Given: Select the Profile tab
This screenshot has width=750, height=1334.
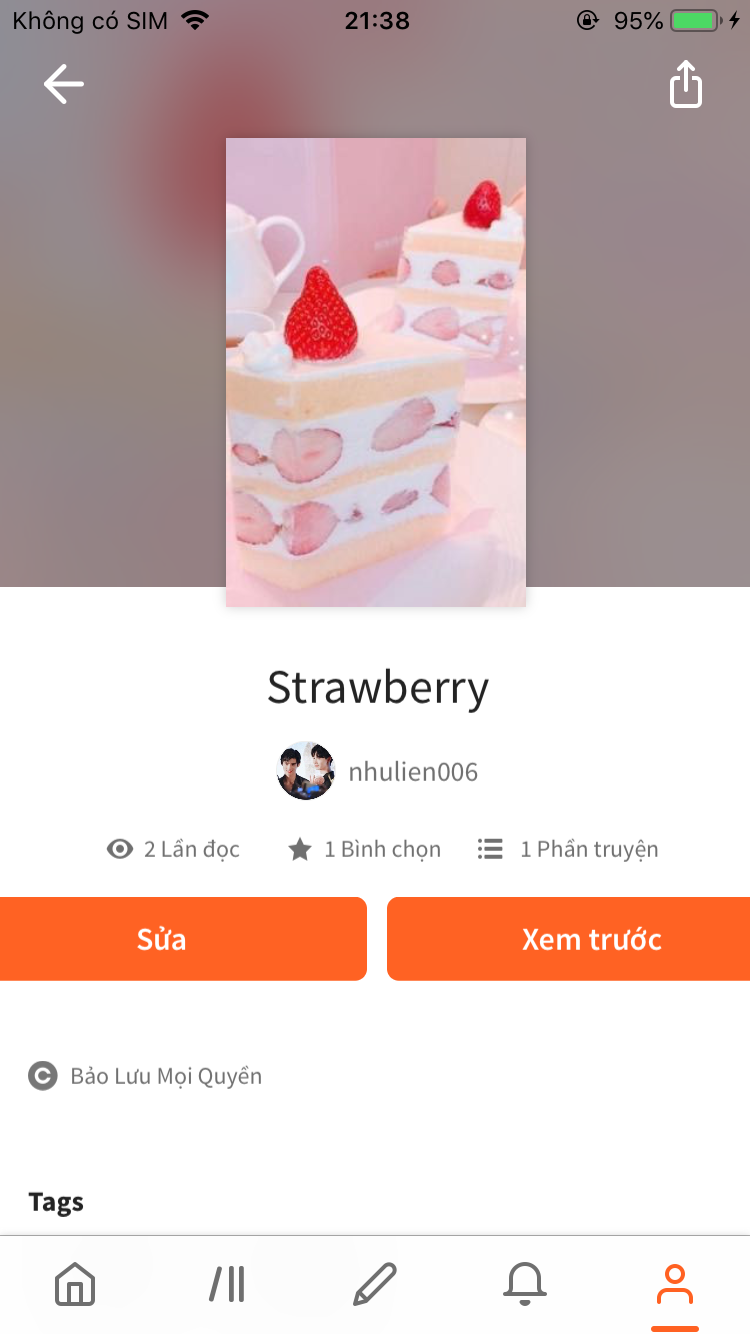Looking at the screenshot, I should (x=675, y=1284).
